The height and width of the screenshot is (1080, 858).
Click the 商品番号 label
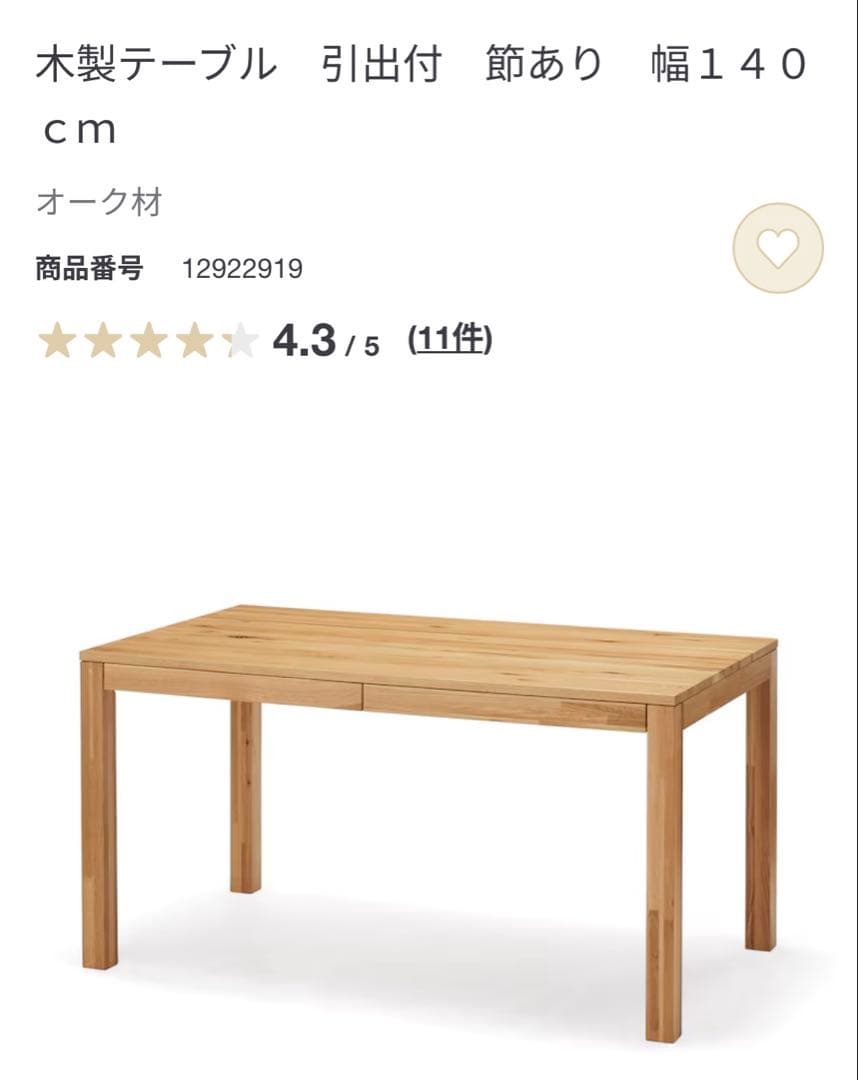90,268
